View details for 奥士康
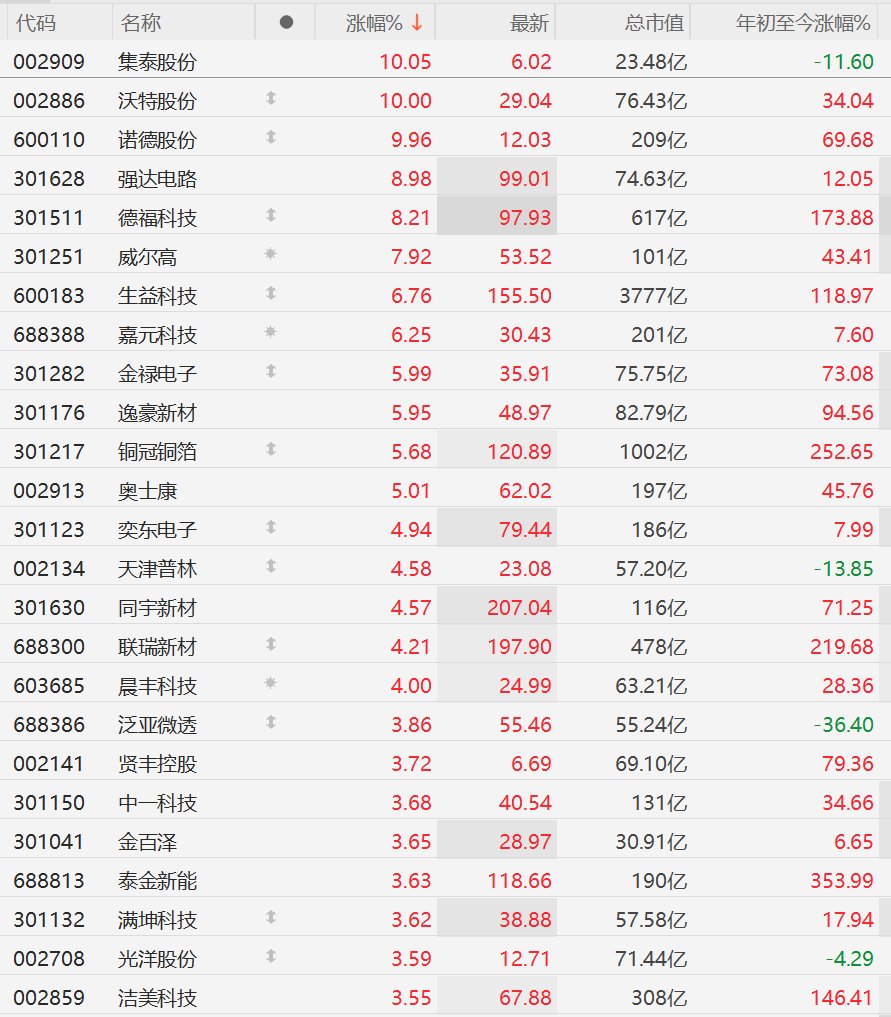The height and width of the screenshot is (1017, 891). click(x=446, y=490)
